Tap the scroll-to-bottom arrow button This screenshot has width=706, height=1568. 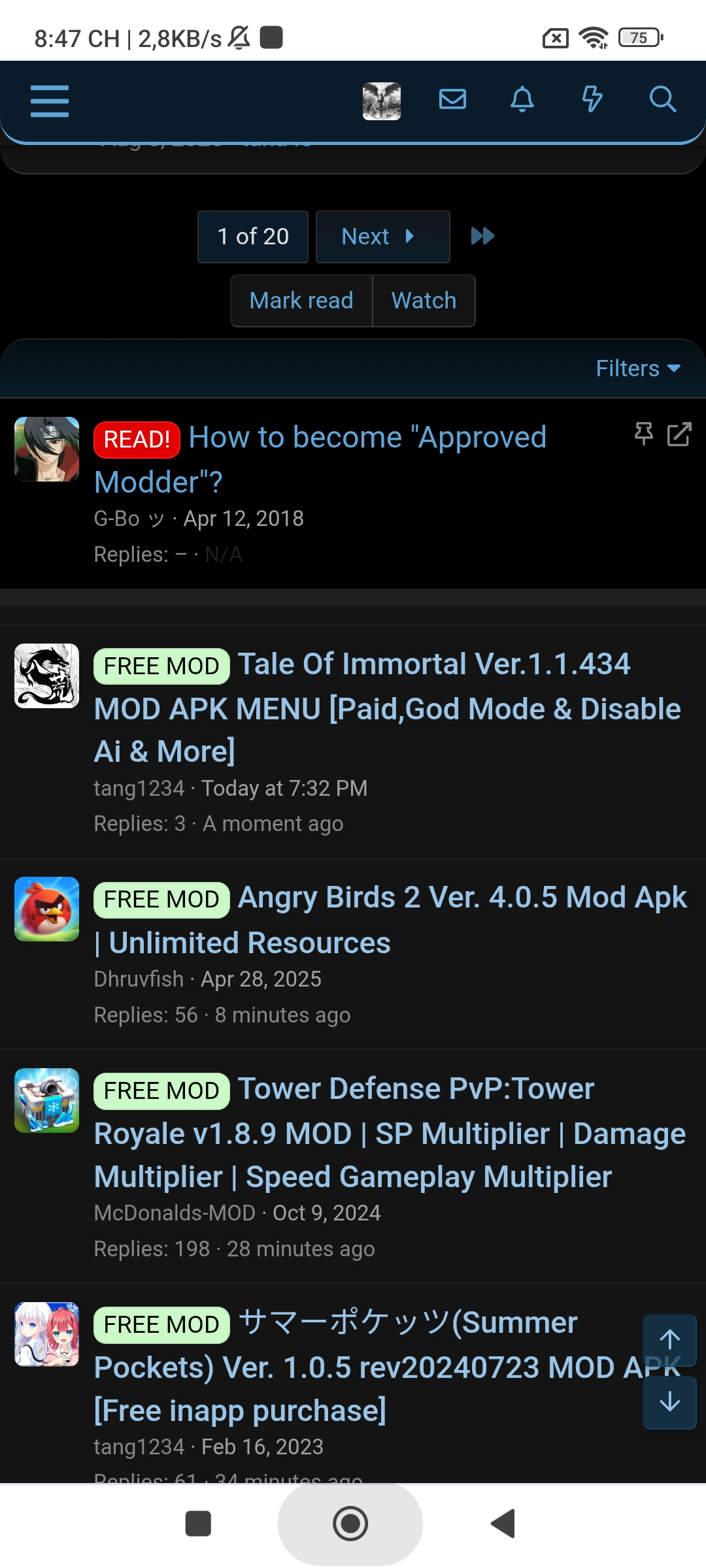tap(669, 1402)
